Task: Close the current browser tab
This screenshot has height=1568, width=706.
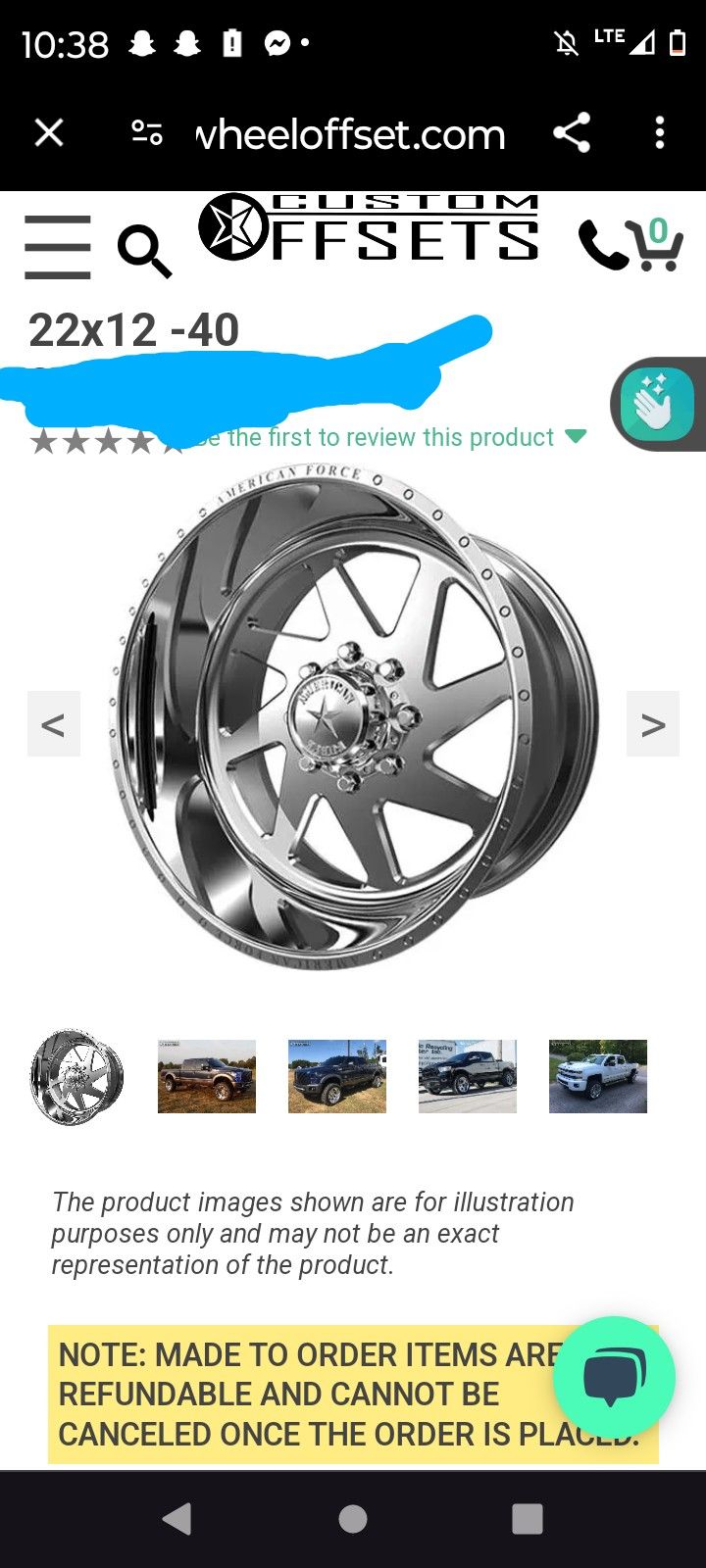Action: [x=48, y=133]
